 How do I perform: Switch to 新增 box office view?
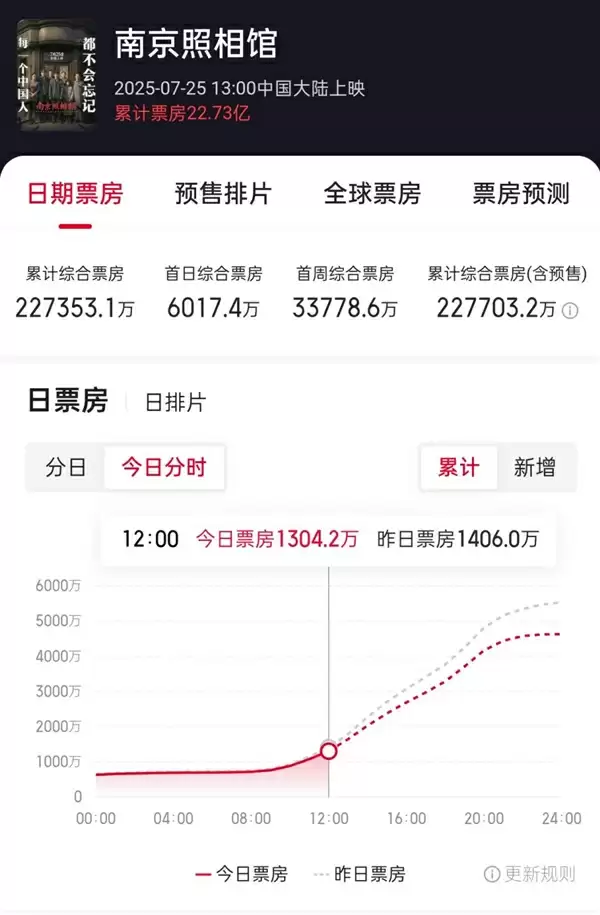pyautogui.click(x=534, y=467)
